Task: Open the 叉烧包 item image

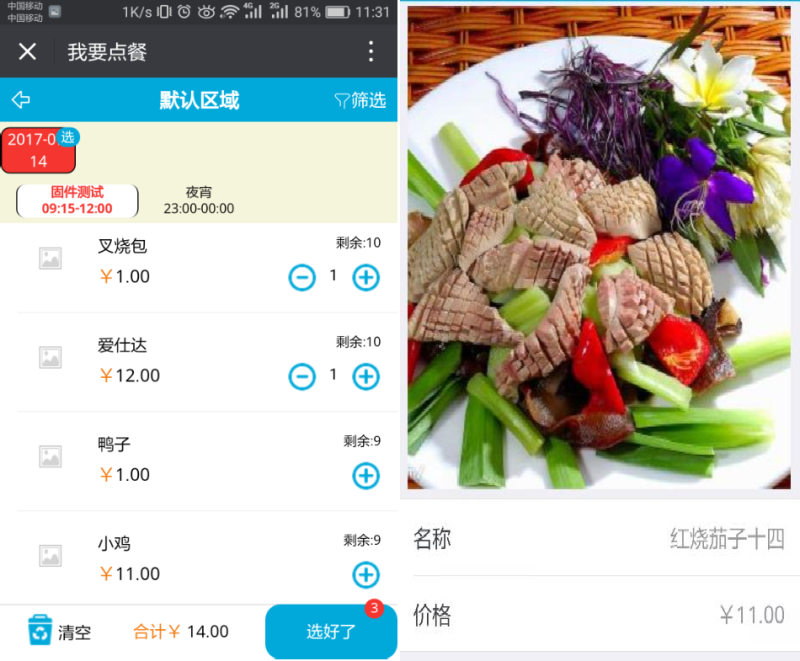Action: pyautogui.click(x=50, y=259)
